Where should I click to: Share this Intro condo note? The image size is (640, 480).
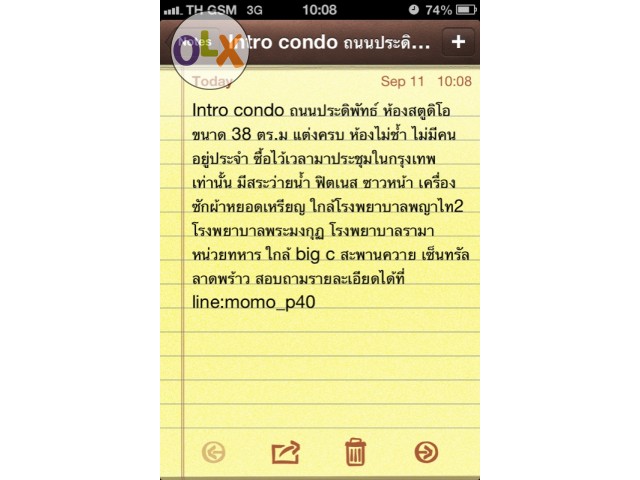coord(285,452)
